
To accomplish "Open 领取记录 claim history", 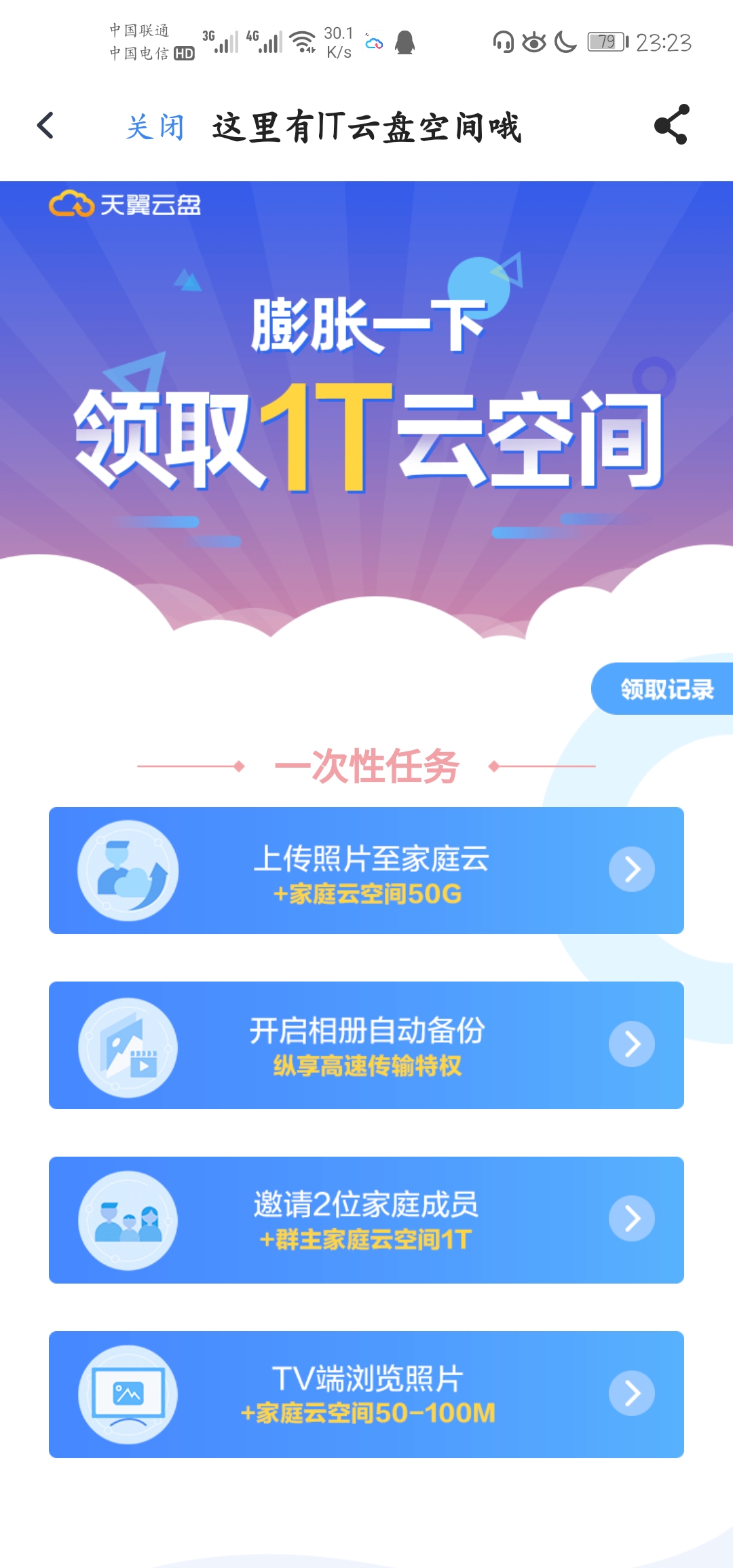I will click(x=664, y=689).
